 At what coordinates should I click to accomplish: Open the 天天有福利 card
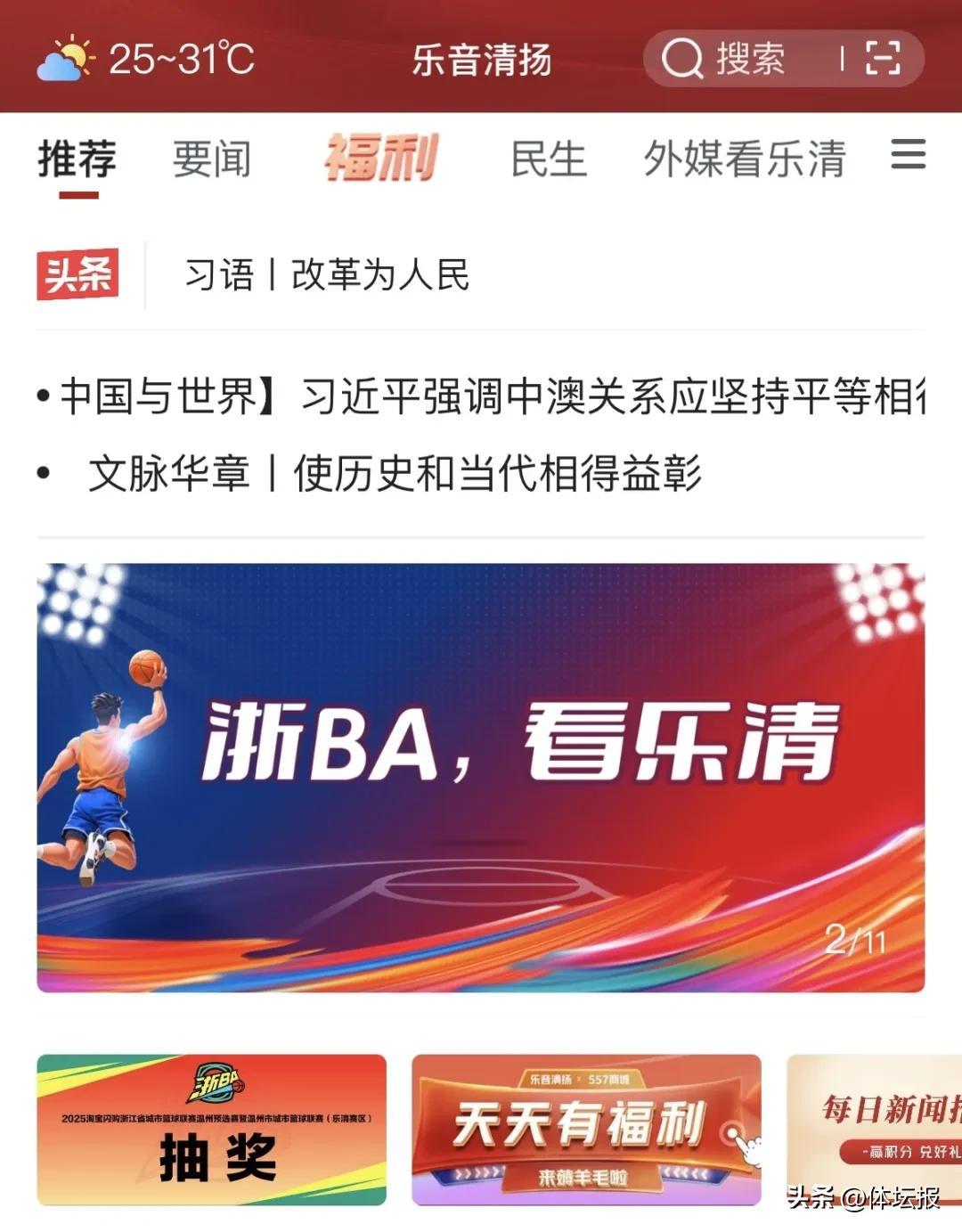pyautogui.click(x=586, y=1130)
